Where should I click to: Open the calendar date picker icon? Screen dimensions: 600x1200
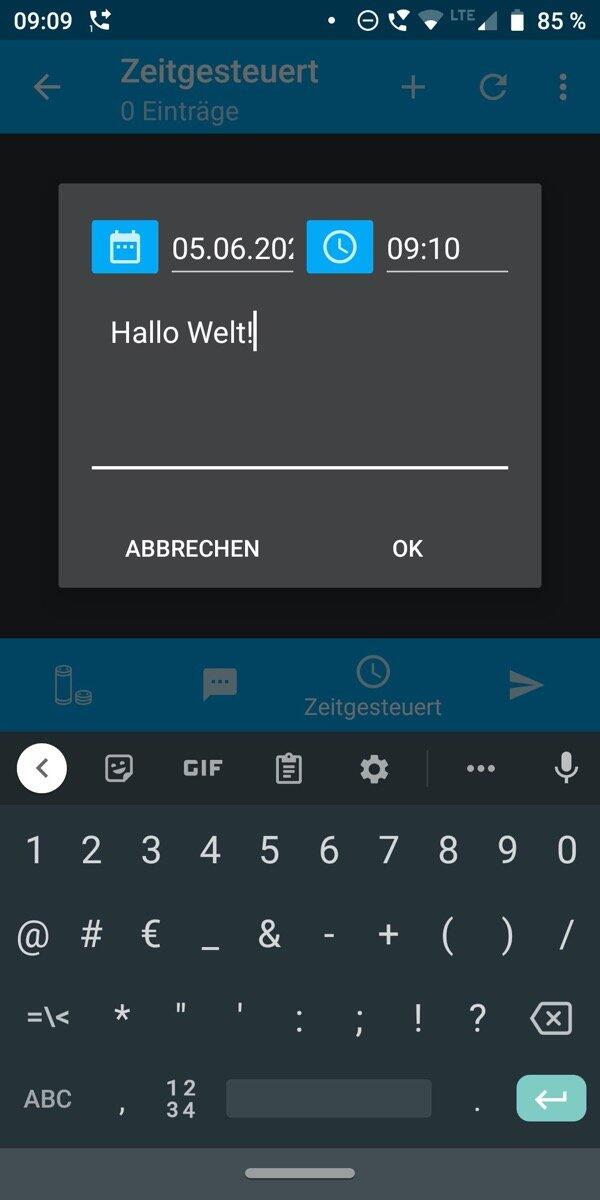(x=125, y=246)
